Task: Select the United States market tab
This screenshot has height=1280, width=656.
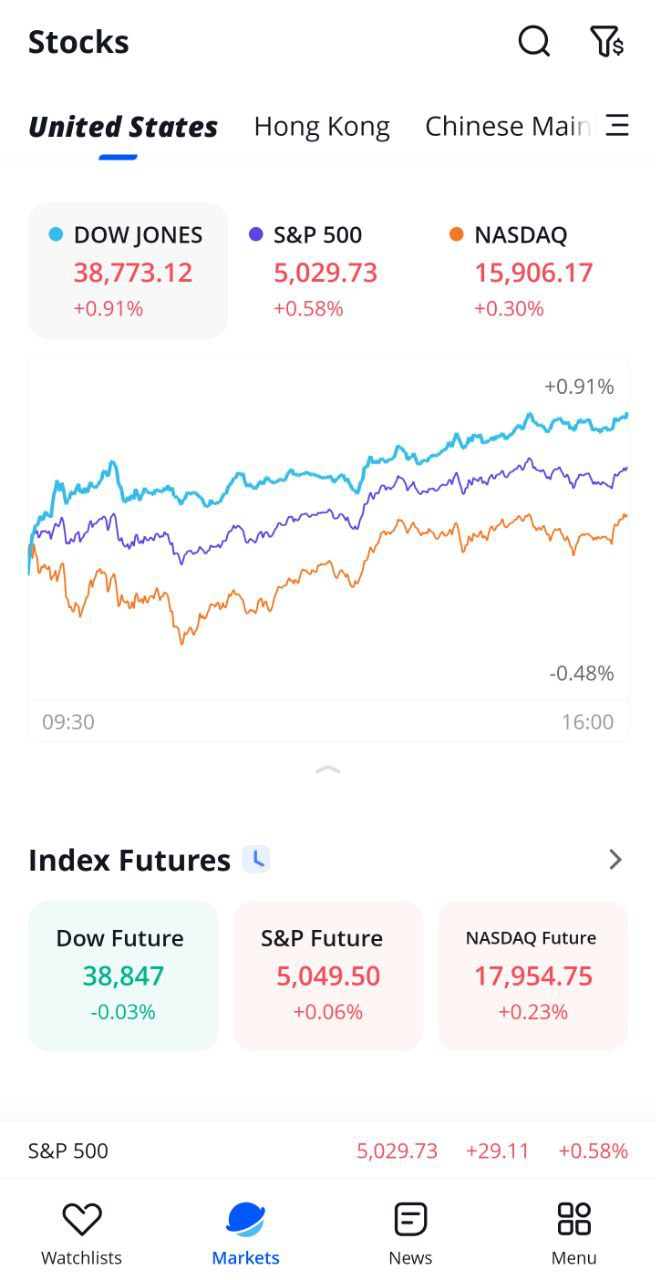Action: click(x=123, y=127)
